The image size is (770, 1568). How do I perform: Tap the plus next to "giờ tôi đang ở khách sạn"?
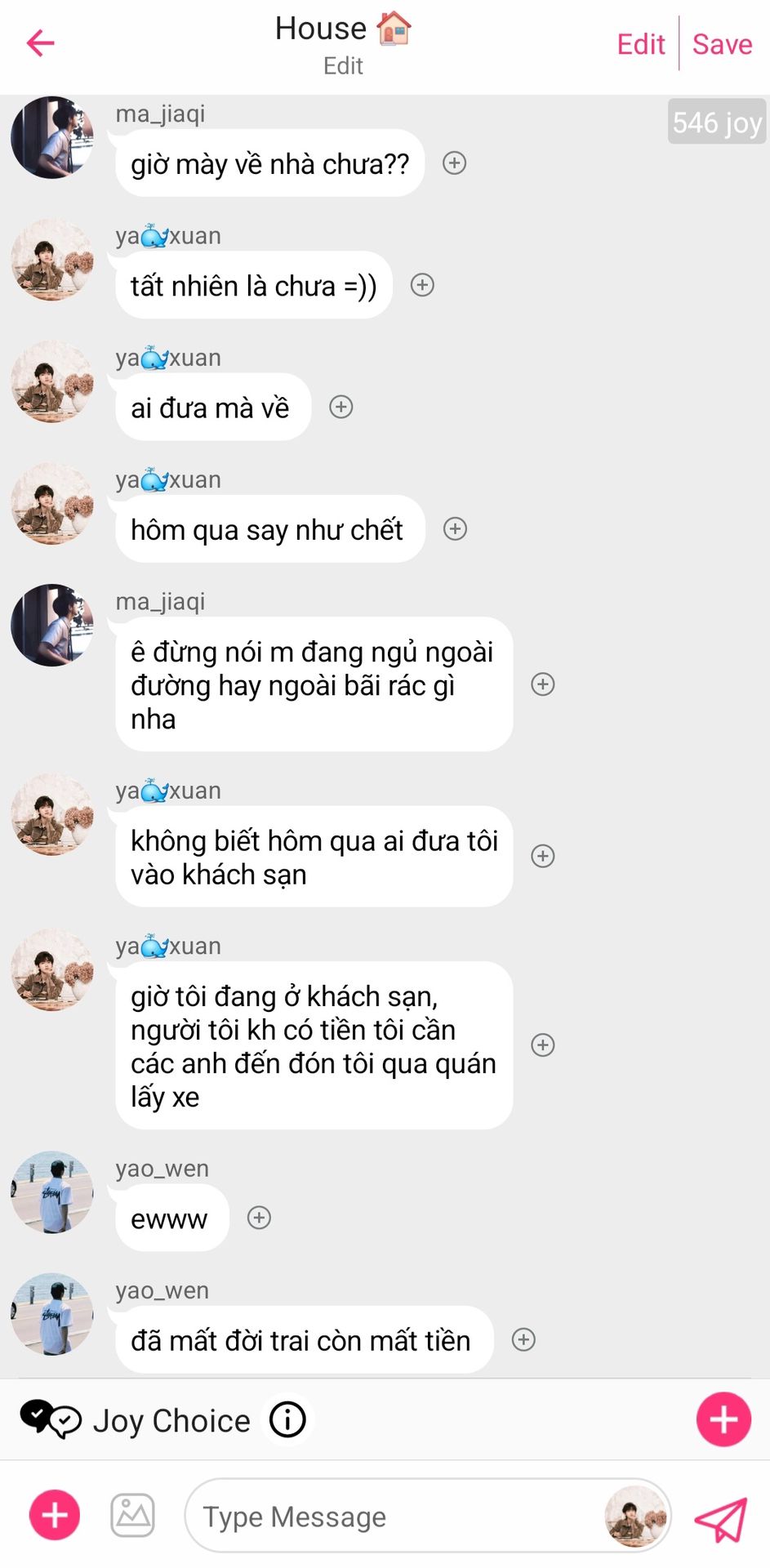click(543, 1045)
